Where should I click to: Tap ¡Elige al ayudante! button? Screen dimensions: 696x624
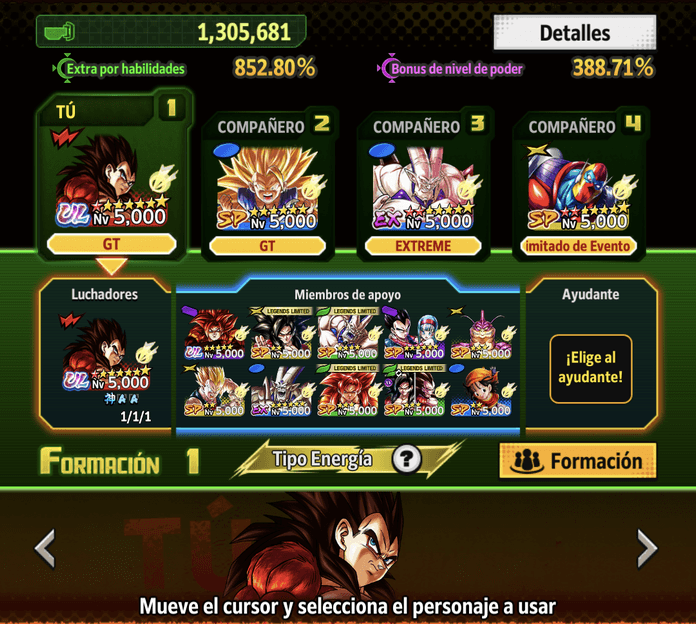(x=590, y=368)
